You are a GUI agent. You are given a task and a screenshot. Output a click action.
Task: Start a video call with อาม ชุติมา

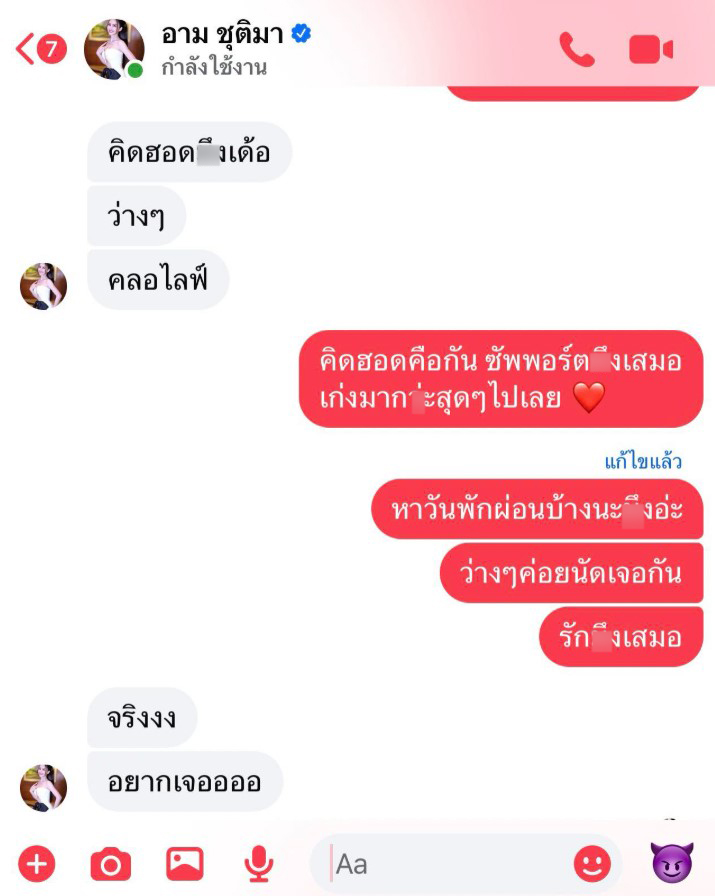coord(650,49)
